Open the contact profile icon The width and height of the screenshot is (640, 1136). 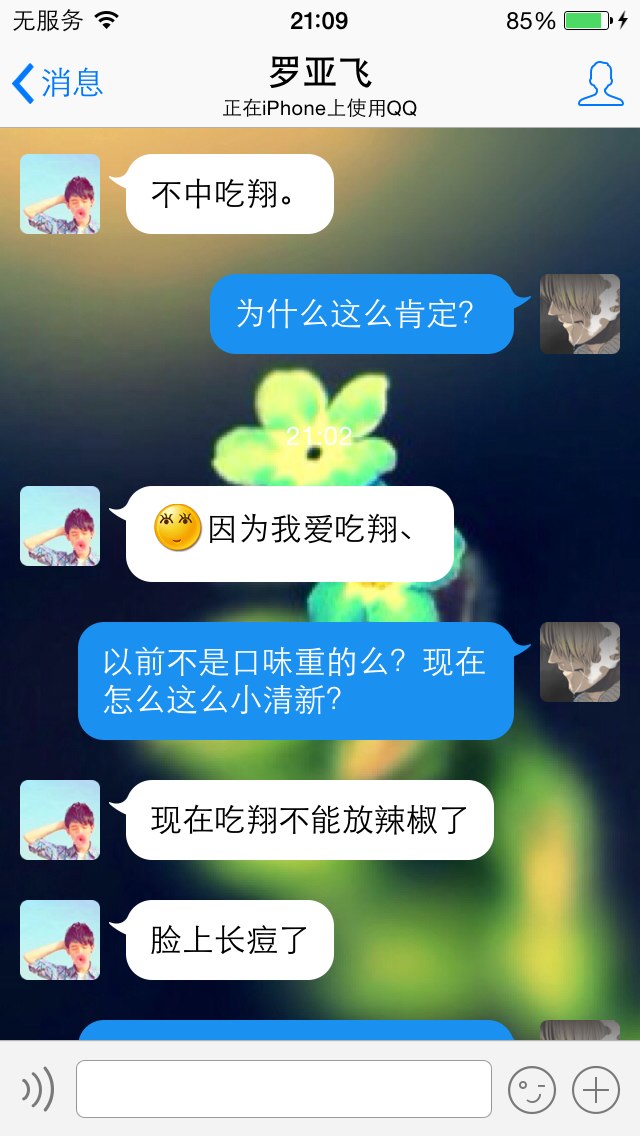tap(600, 83)
